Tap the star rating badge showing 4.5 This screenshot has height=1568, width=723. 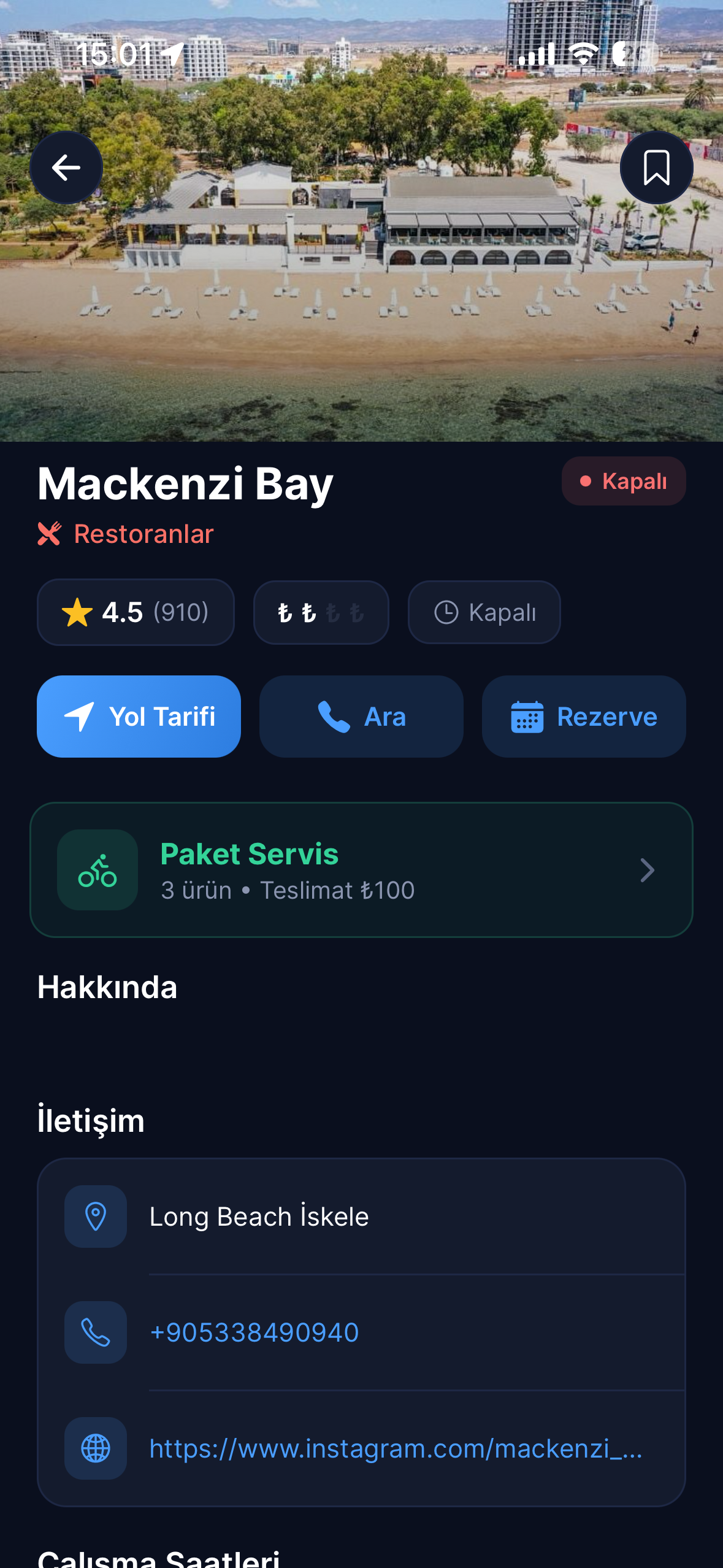pyautogui.click(x=136, y=612)
